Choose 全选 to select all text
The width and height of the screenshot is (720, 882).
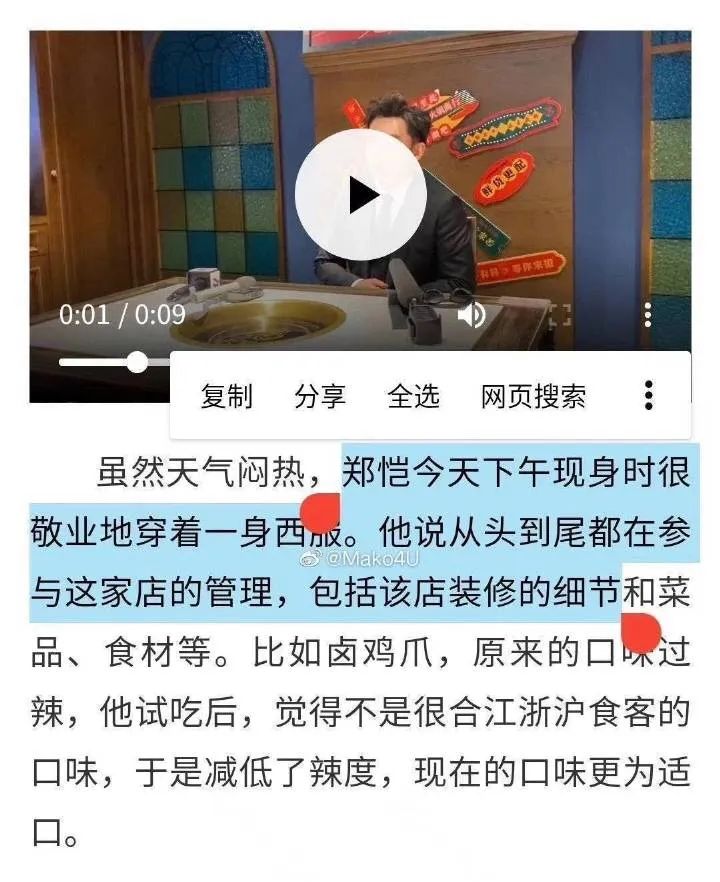tap(413, 396)
